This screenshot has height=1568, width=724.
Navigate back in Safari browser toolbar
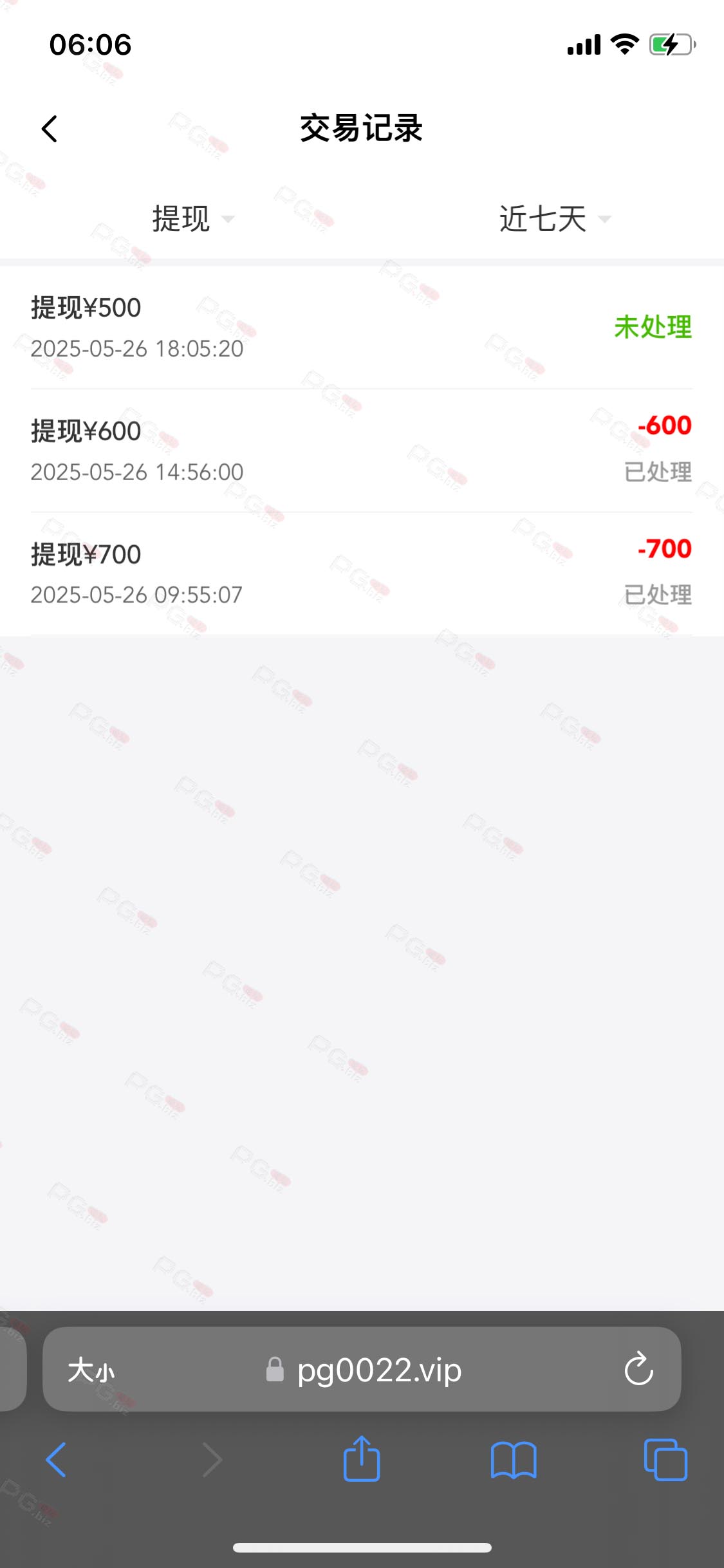click(56, 1460)
